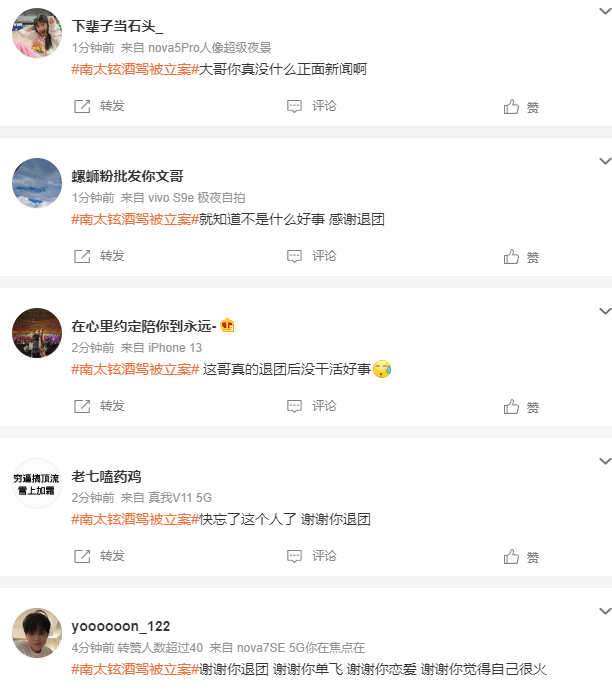Like 老七嗑药鸡's post
Viewport: 612px width, 690px height.
click(521, 557)
